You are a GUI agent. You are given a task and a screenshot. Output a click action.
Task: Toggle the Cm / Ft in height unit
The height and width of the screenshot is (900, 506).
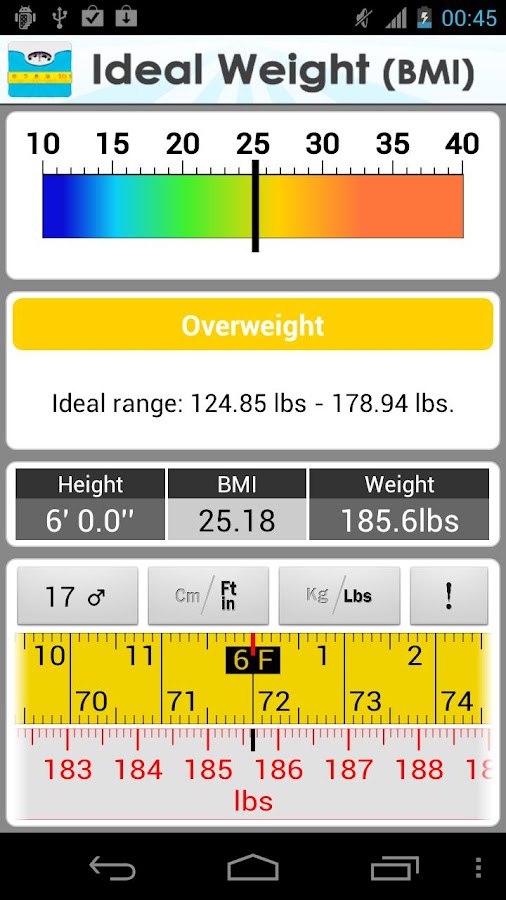(x=208, y=596)
